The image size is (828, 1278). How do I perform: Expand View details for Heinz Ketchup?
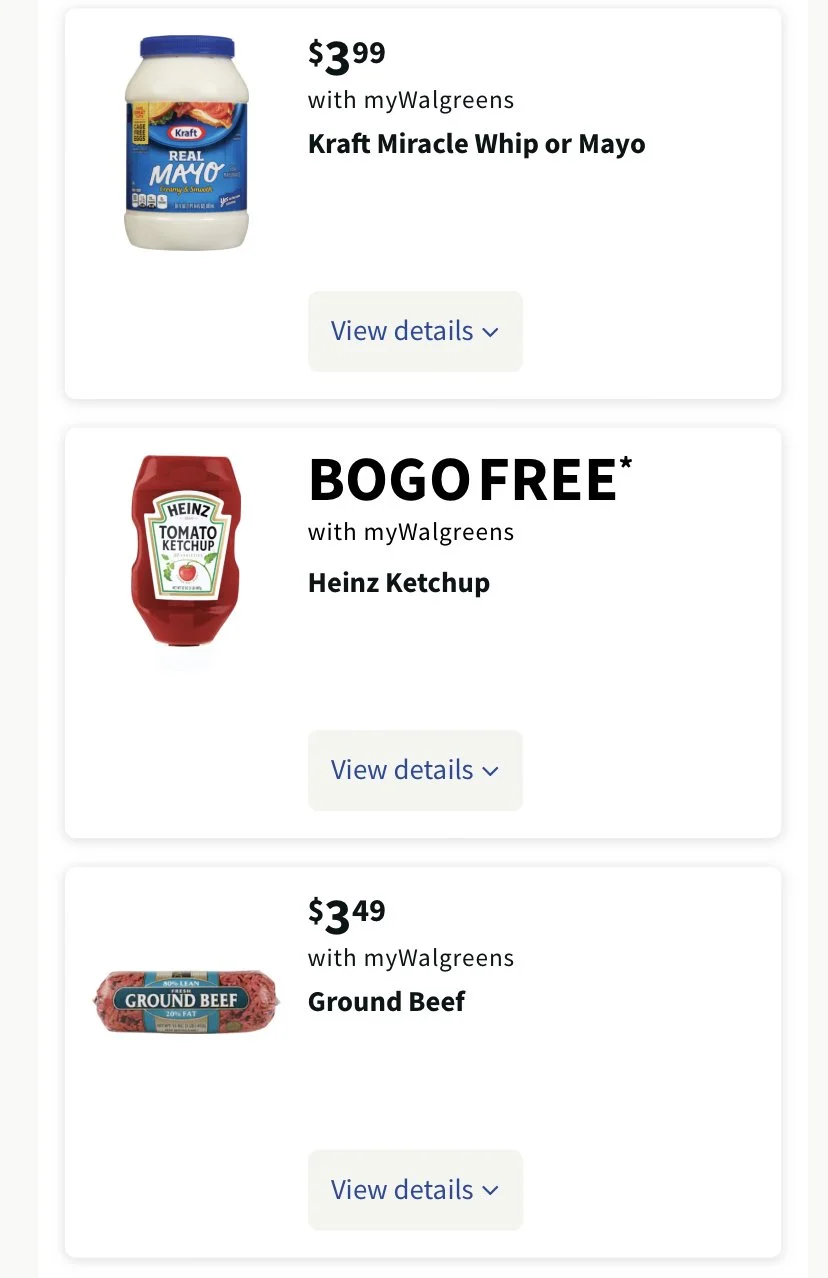[x=414, y=770]
